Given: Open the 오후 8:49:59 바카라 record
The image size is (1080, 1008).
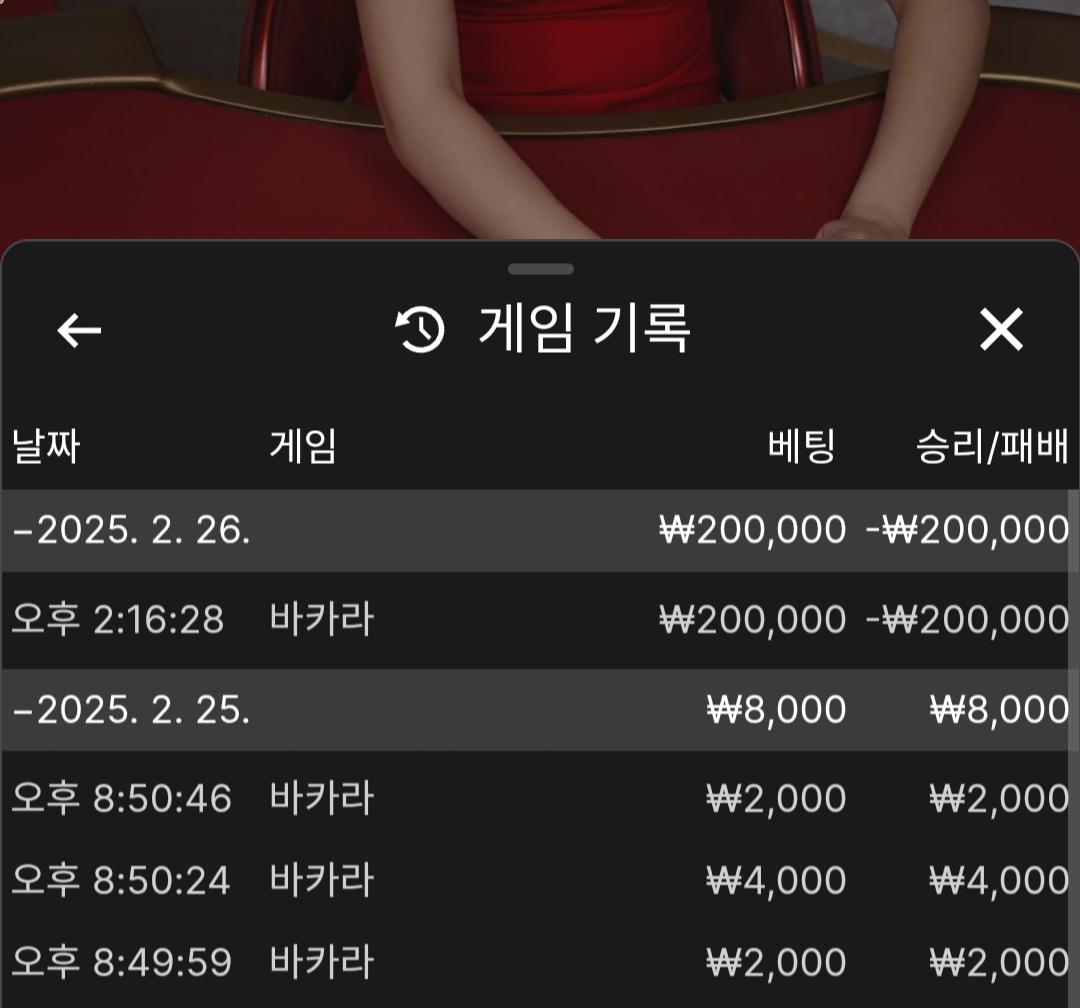Looking at the screenshot, I should pos(540,962).
